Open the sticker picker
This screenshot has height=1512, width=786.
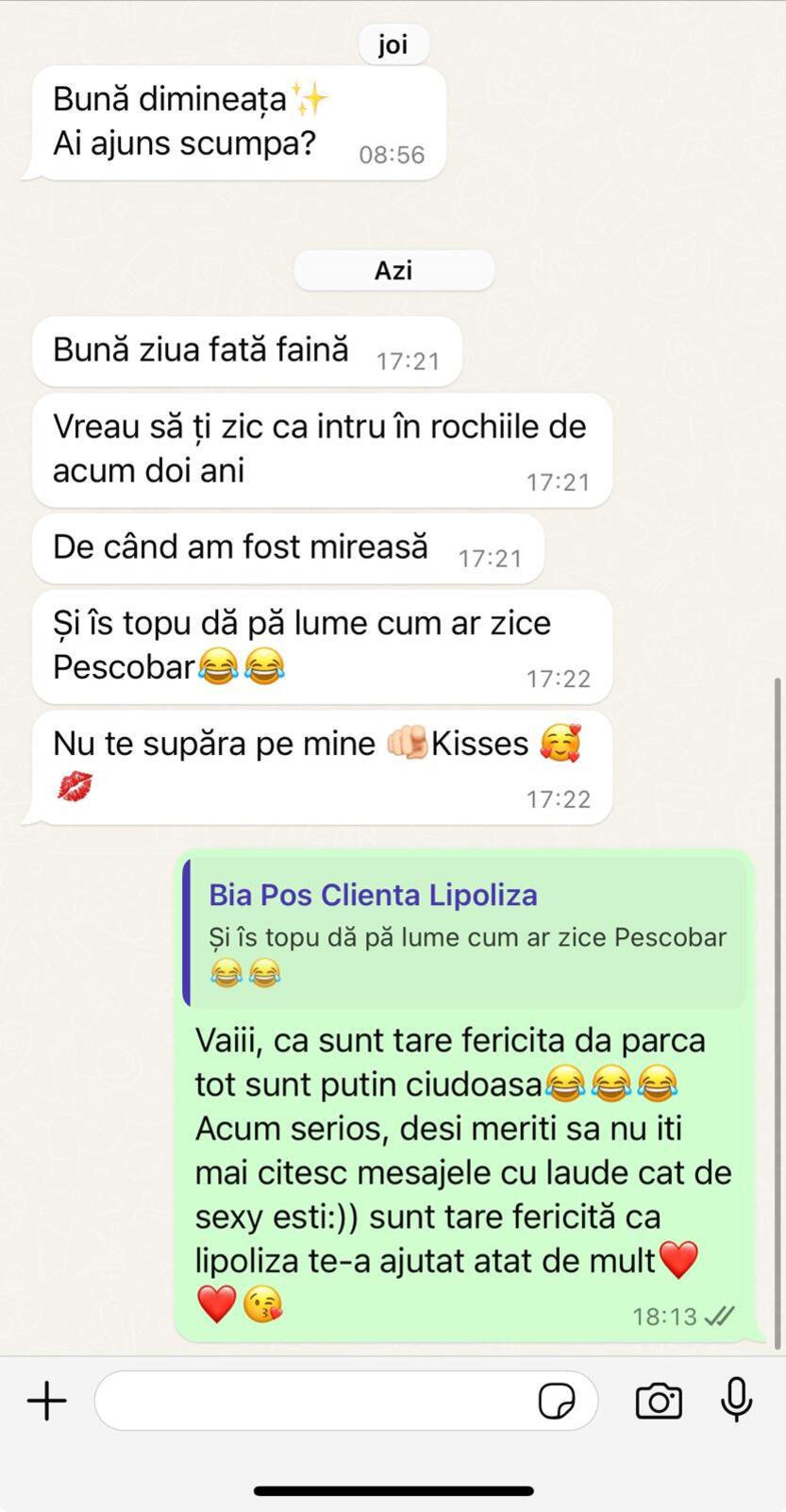[557, 1401]
